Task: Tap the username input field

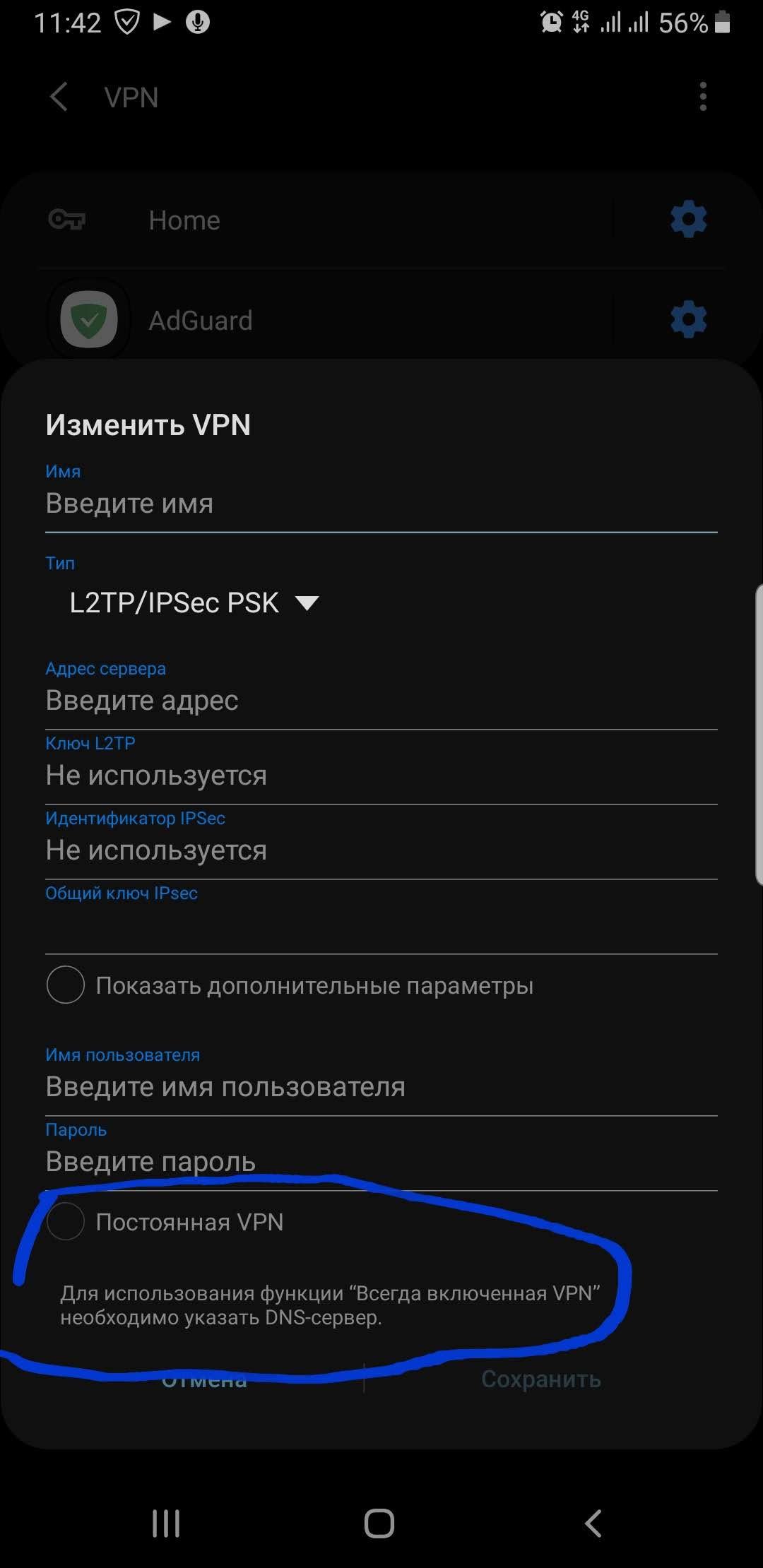Action: click(381, 1087)
